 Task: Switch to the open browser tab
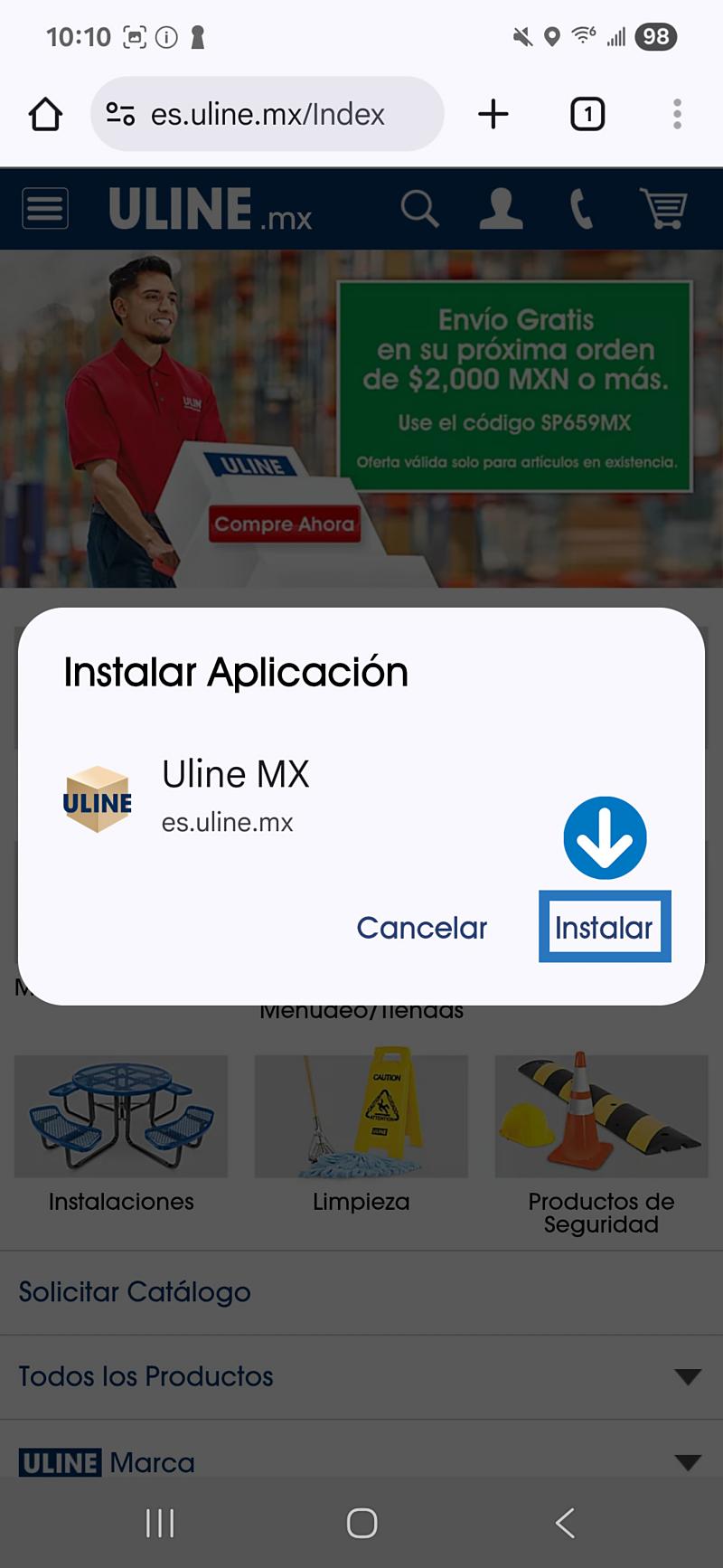point(587,114)
